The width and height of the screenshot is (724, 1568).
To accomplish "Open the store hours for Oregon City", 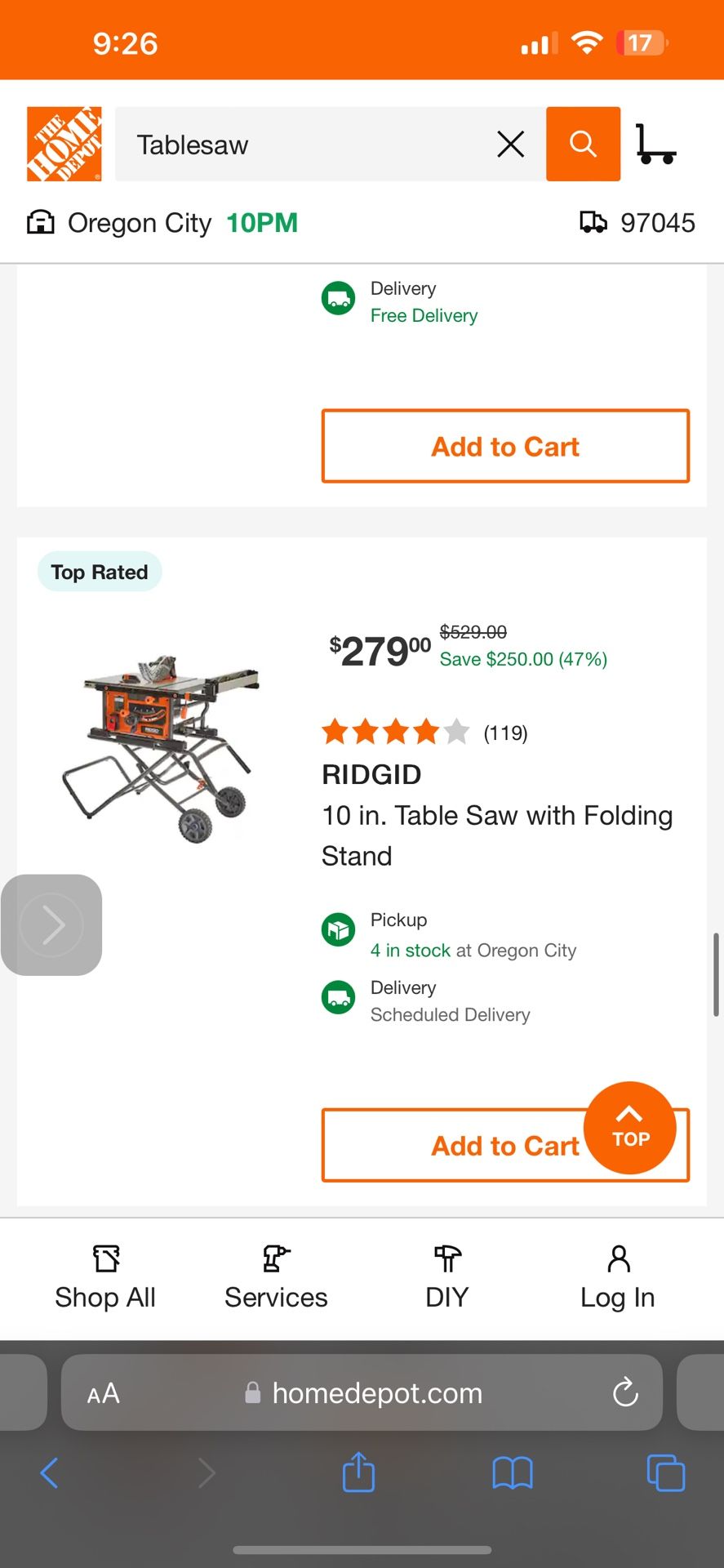I will 262,222.
